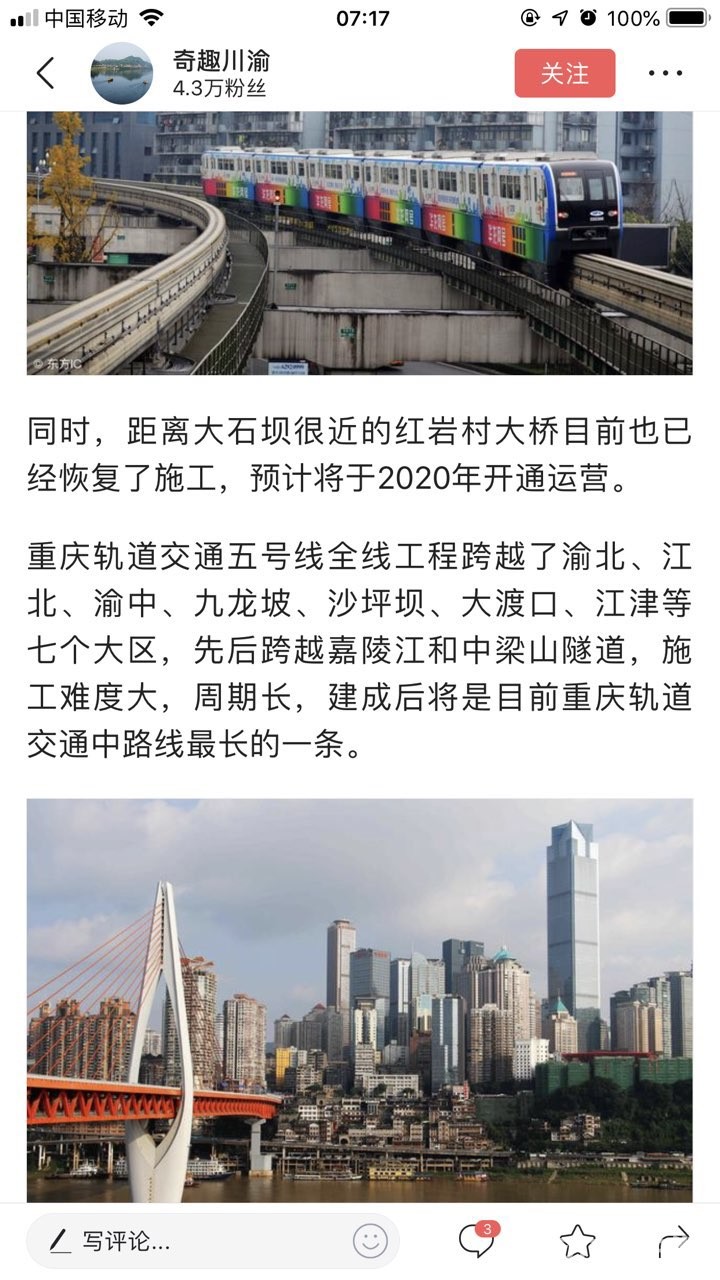Follow the author with 关注 button
This screenshot has height=1280, width=720.
tap(564, 73)
